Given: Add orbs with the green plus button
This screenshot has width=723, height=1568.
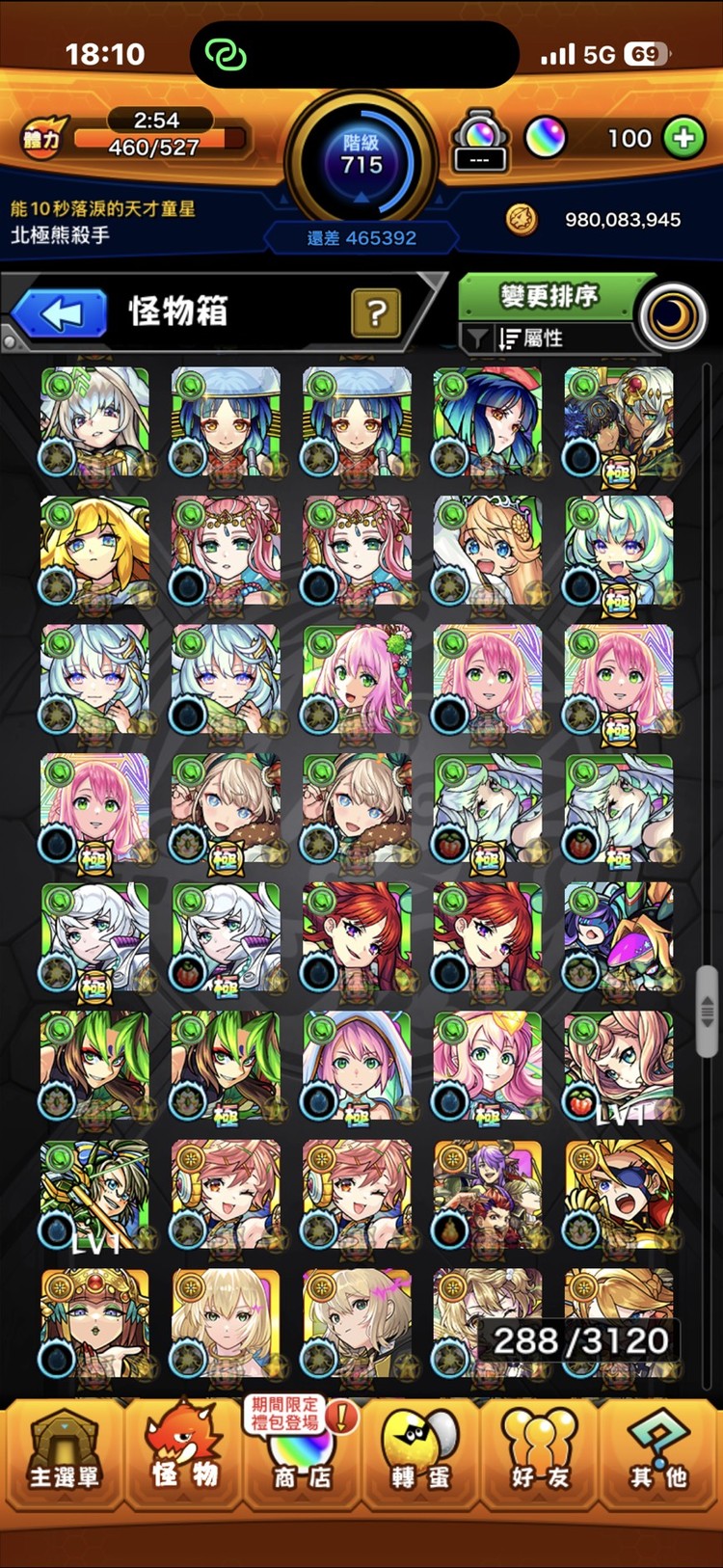Looking at the screenshot, I should (684, 138).
